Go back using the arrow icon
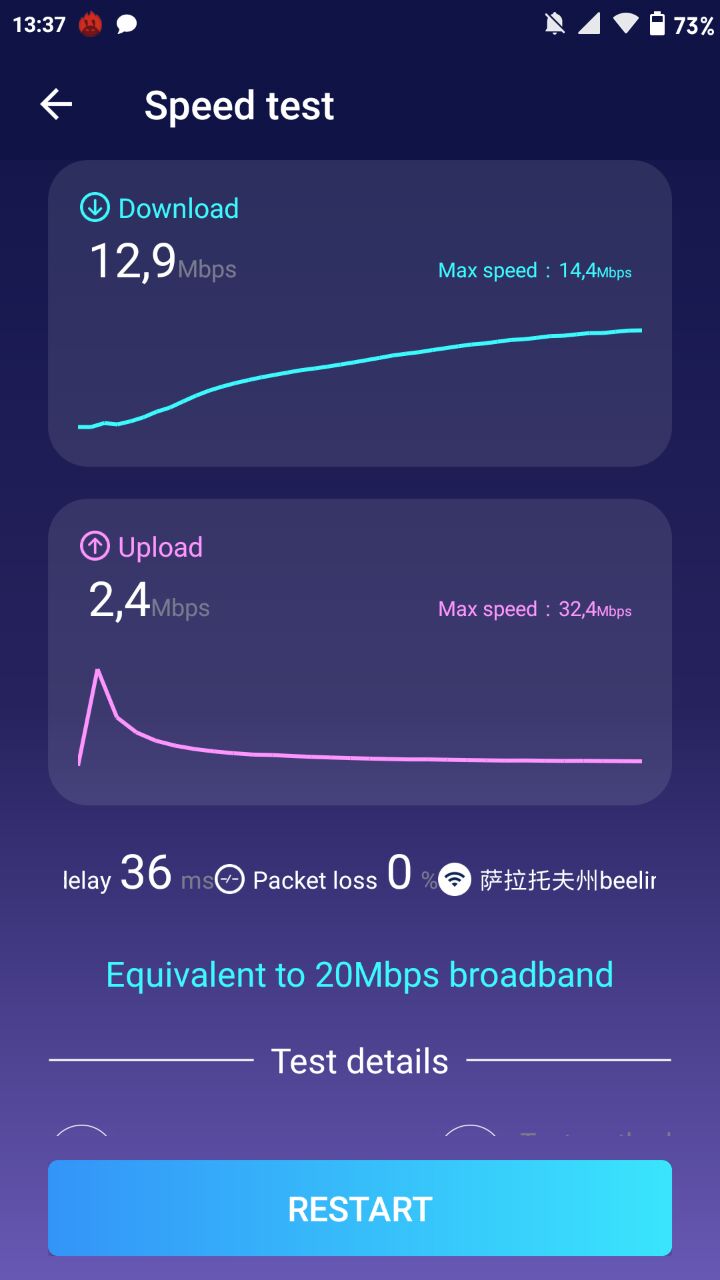Viewport: 720px width, 1280px height. (x=56, y=105)
